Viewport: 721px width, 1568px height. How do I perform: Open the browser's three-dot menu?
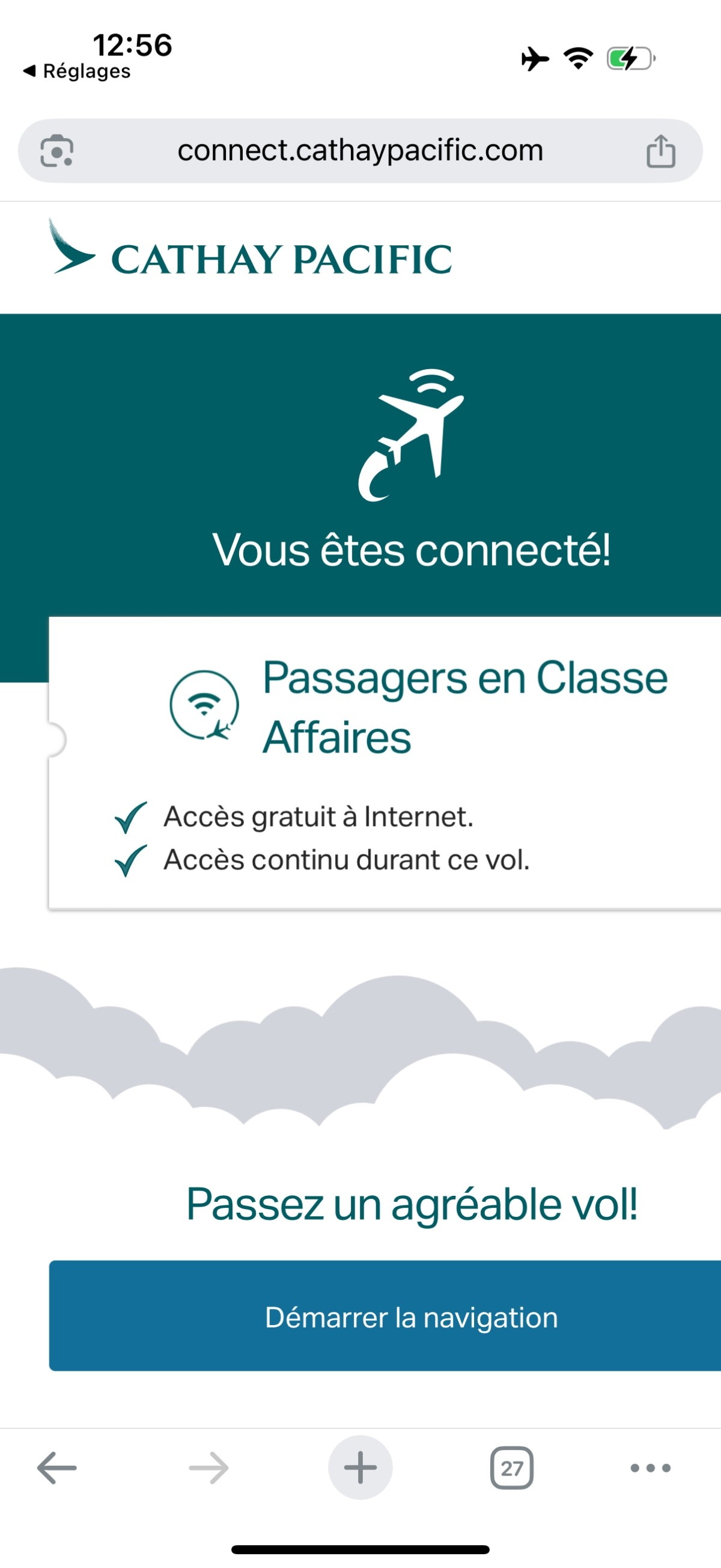[651, 1468]
